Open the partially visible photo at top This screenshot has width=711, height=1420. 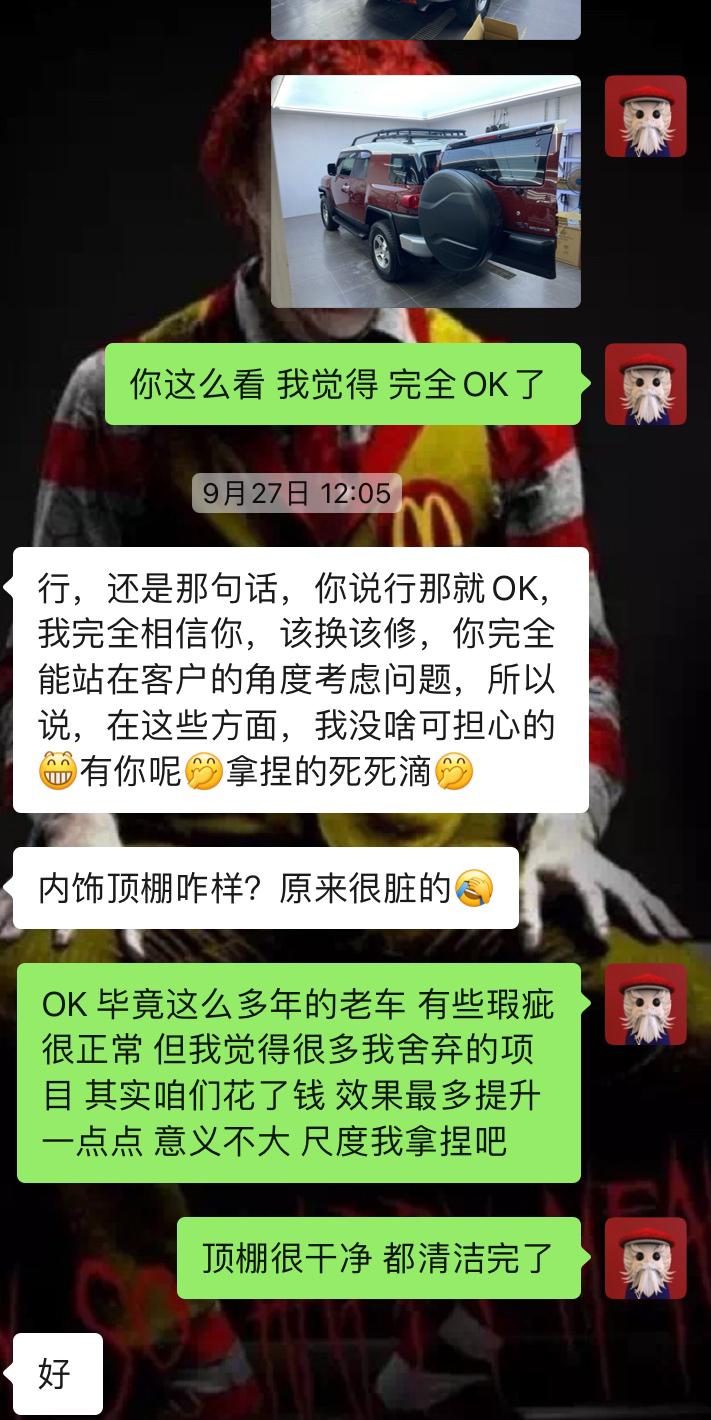[x=426, y=19]
